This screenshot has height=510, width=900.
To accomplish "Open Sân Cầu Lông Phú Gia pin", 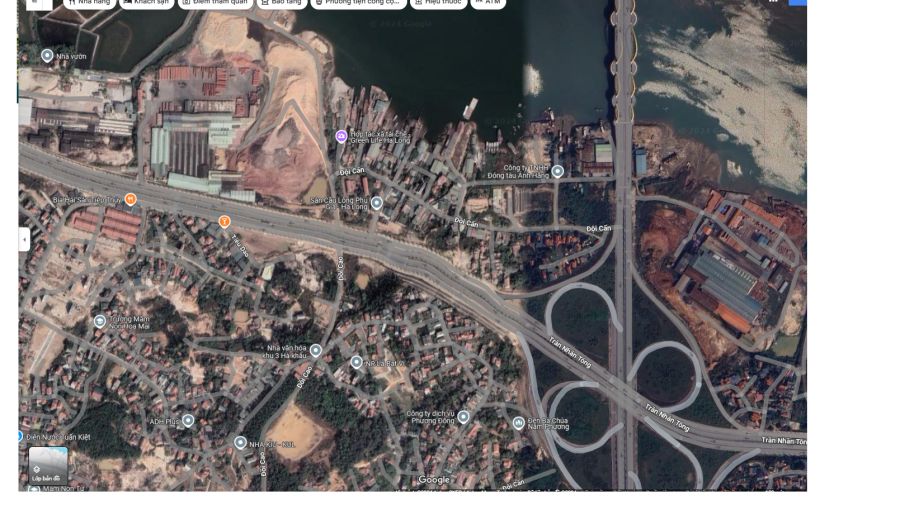I will (x=376, y=203).
